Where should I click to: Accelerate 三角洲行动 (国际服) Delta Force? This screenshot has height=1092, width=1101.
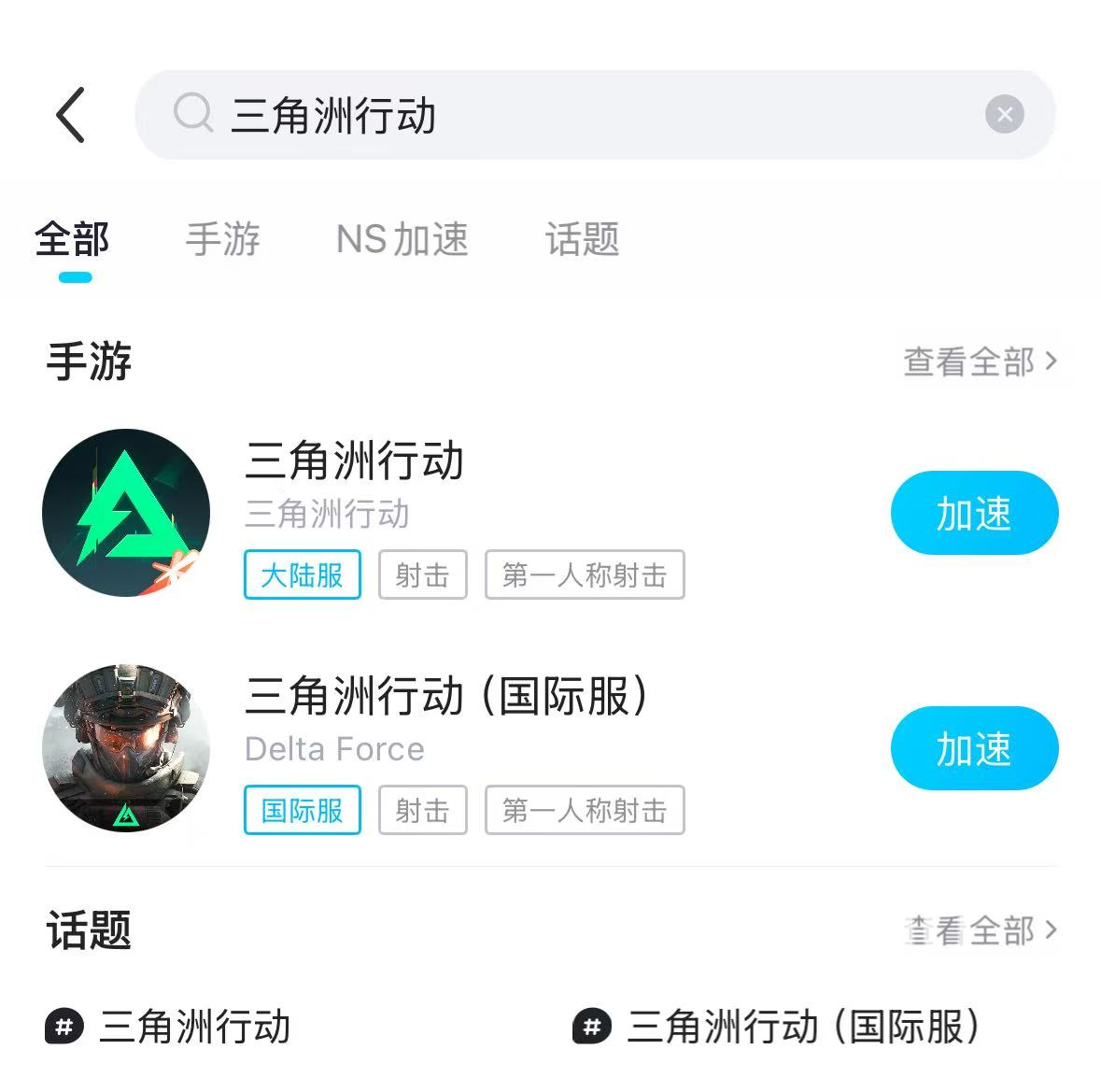973,749
